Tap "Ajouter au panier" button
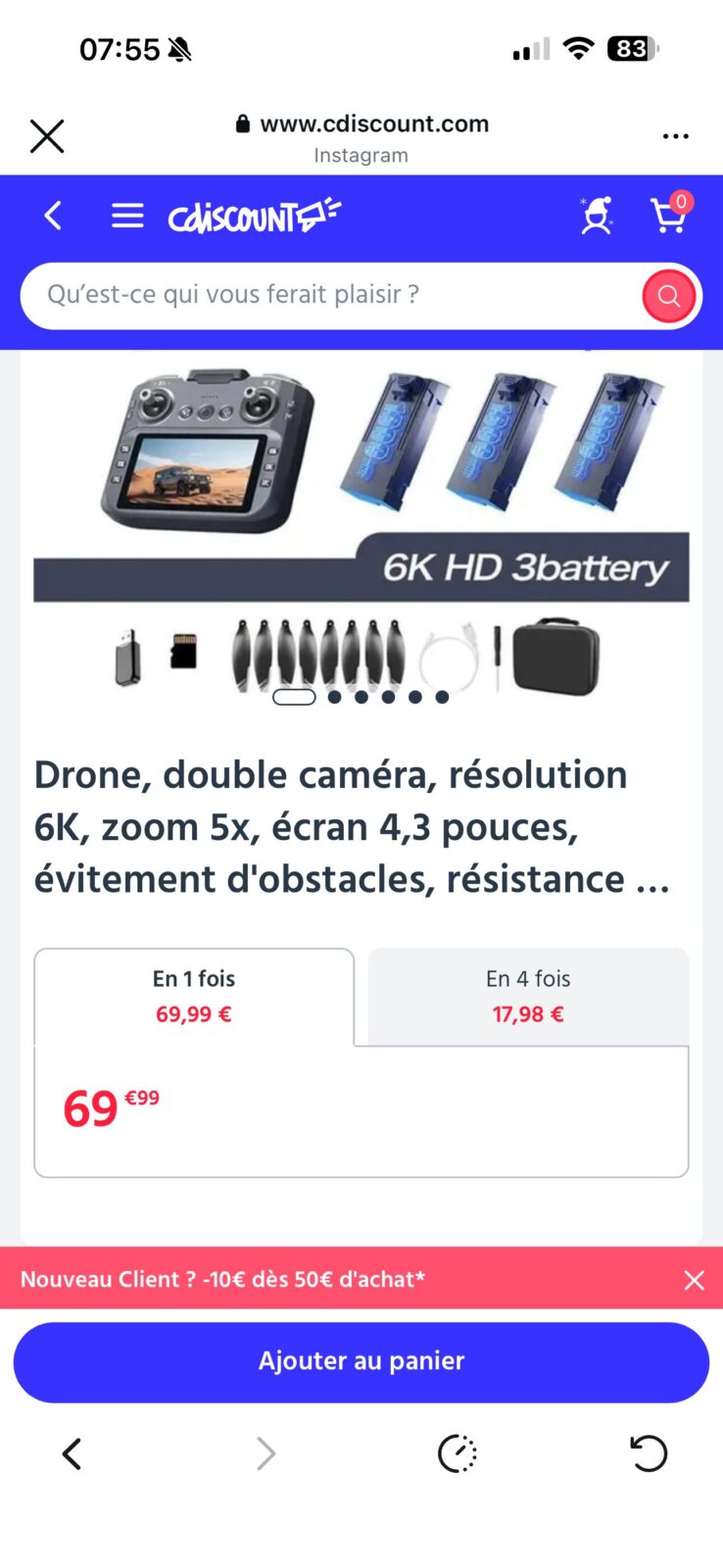 click(361, 1361)
